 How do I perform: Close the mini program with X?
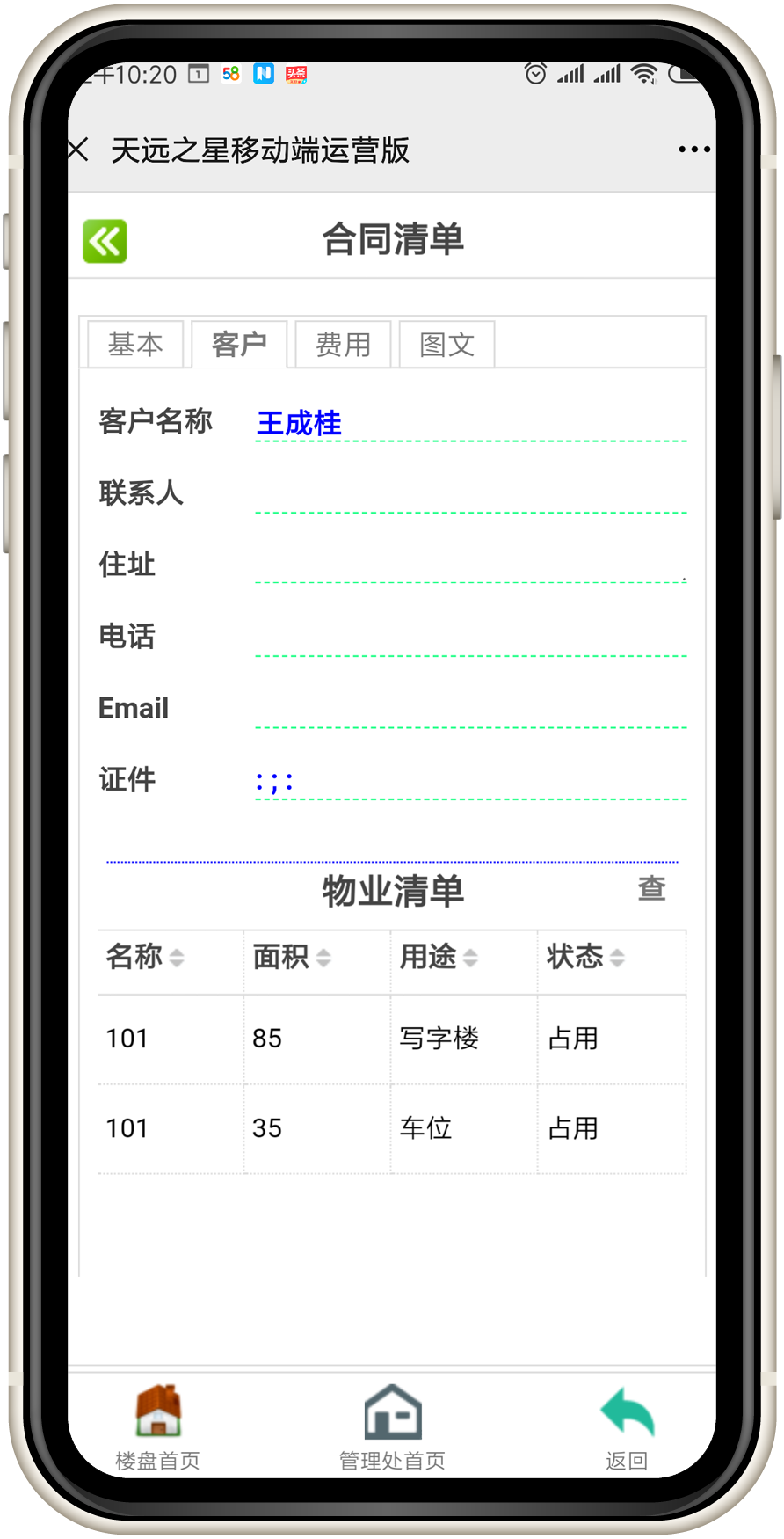[x=79, y=150]
